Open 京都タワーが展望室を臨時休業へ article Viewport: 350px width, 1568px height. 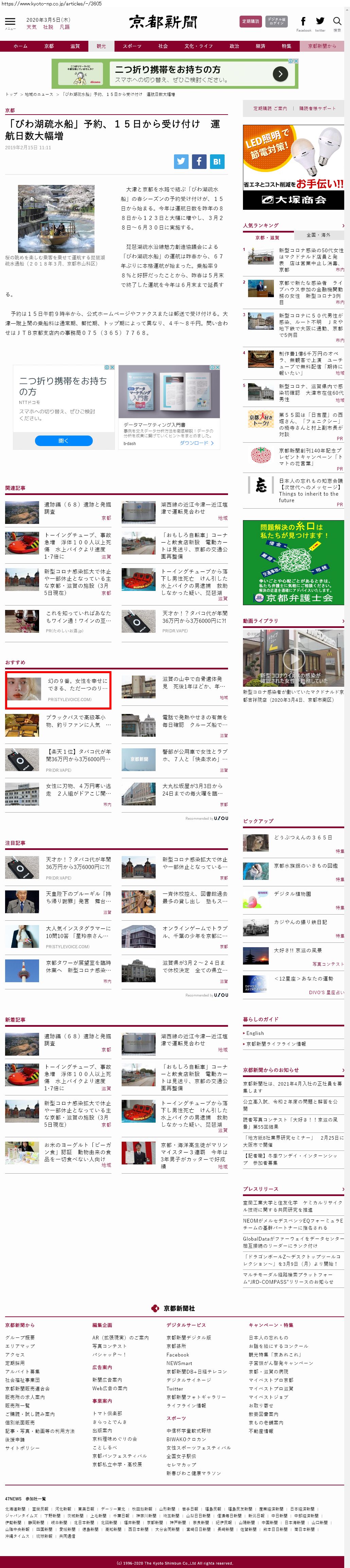click(x=78, y=967)
